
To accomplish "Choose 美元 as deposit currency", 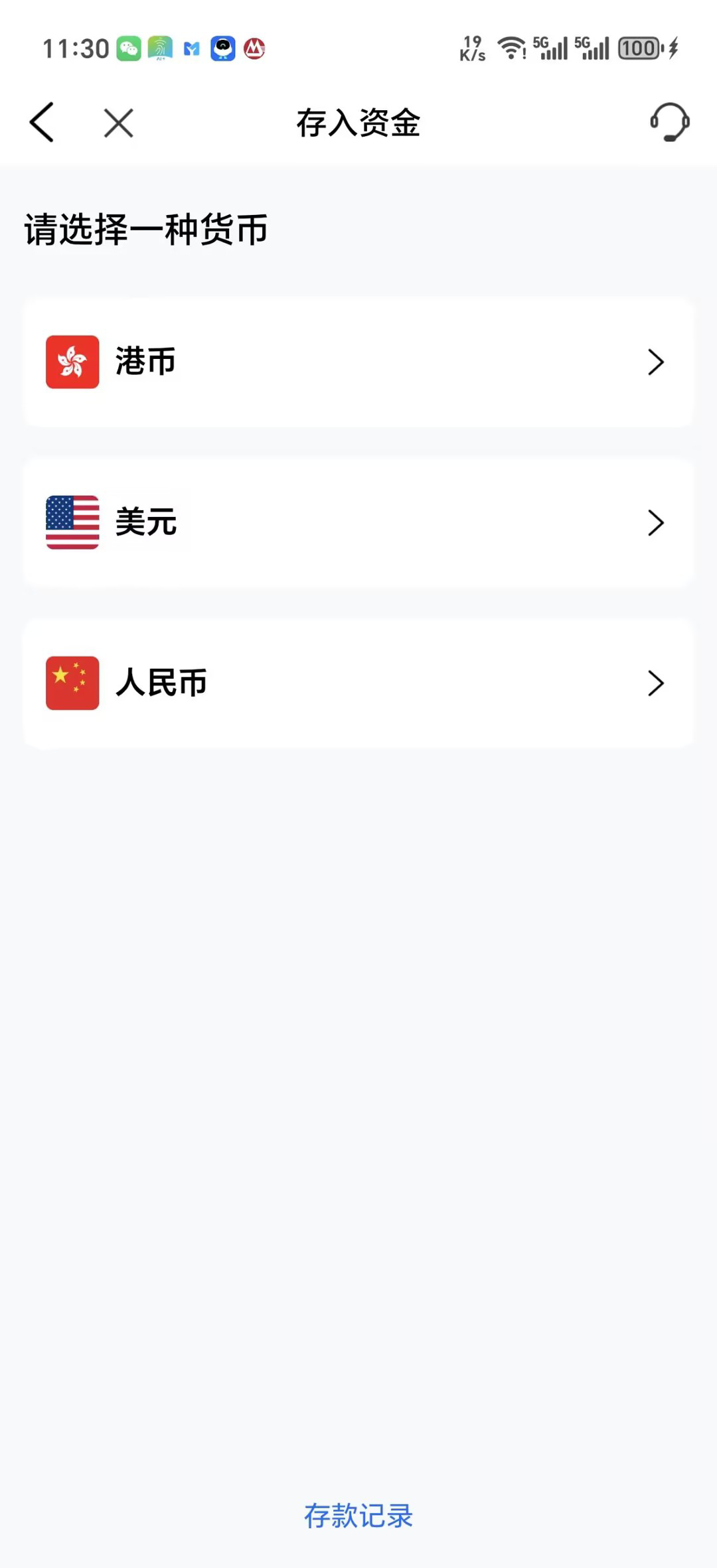I will (x=358, y=523).
